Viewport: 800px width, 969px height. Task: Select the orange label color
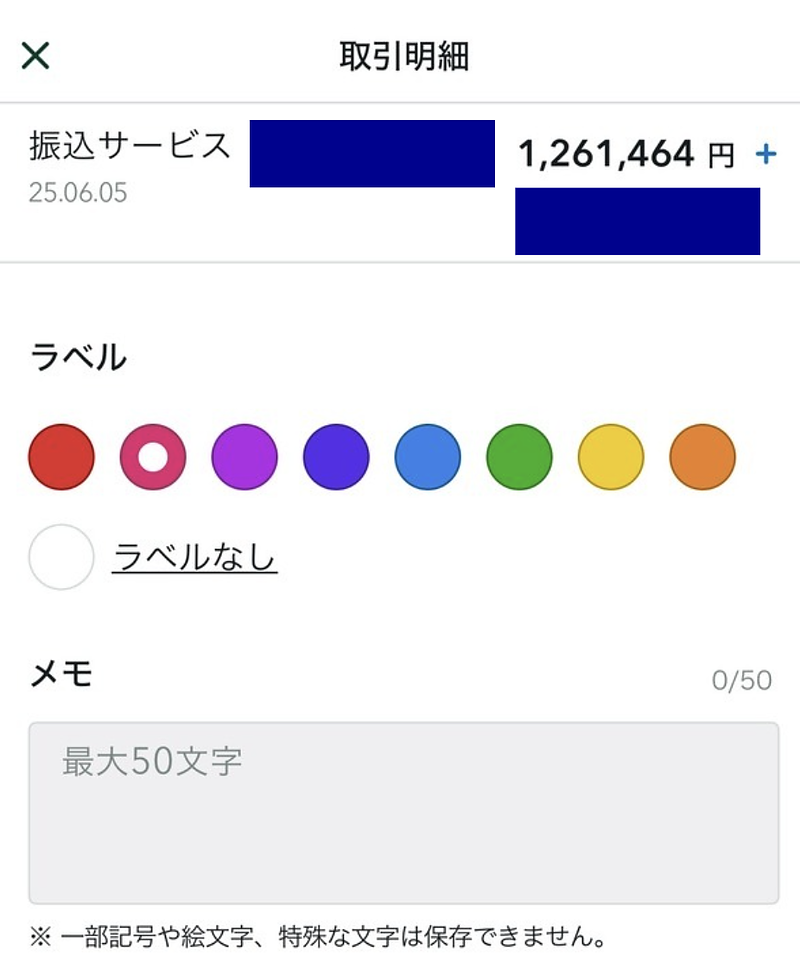(702, 457)
